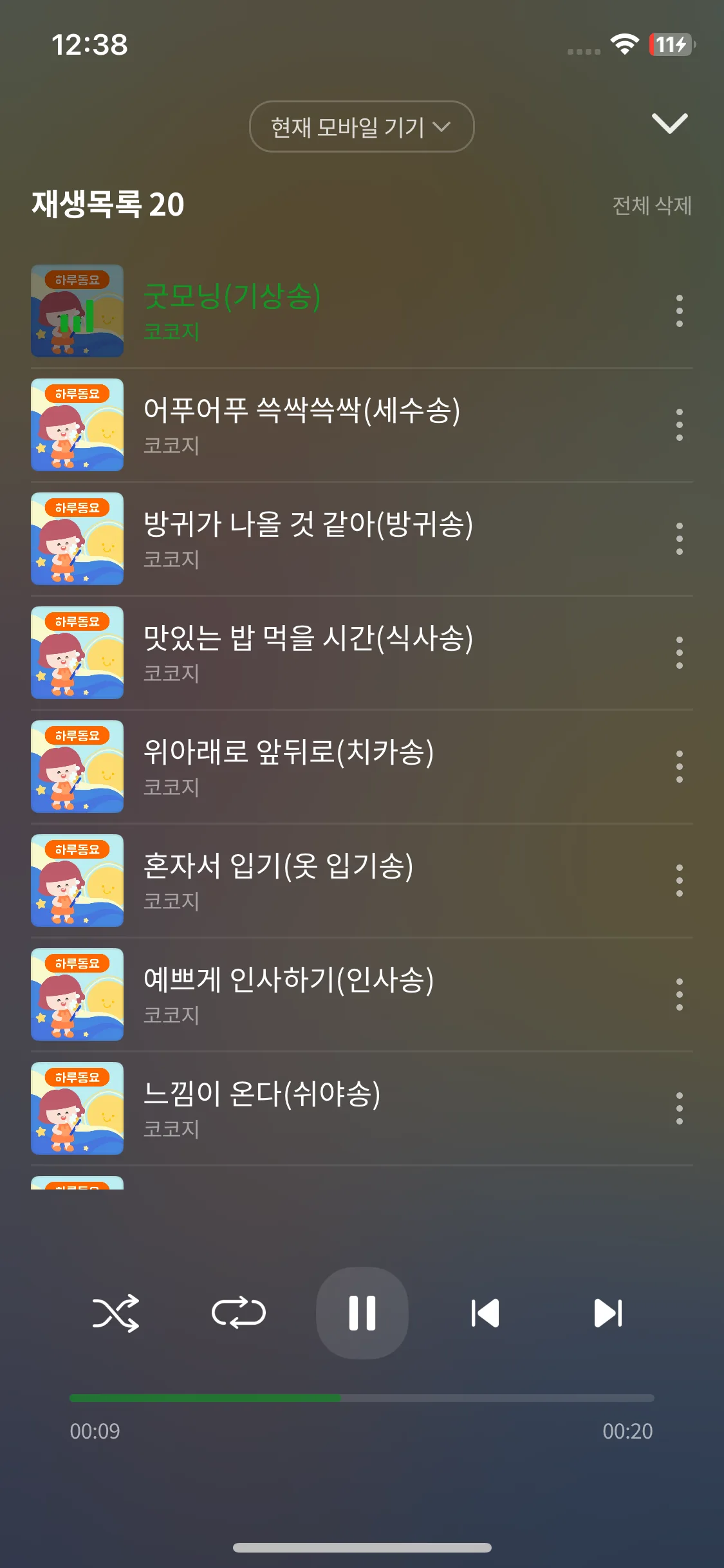The height and width of the screenshot is (1568, 724).
Task: Skip to the next track
Action: tap(608, 1313)
